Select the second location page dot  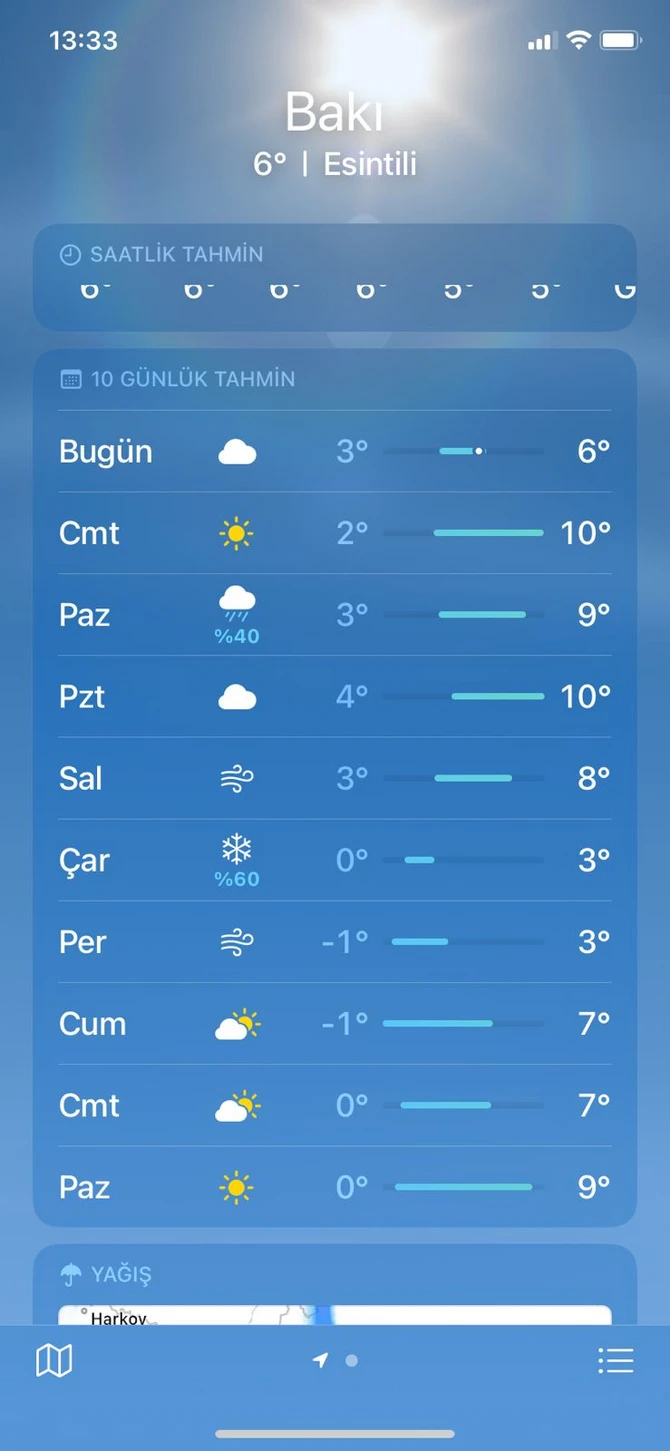pyautogui.click(x=351, y=1360)
